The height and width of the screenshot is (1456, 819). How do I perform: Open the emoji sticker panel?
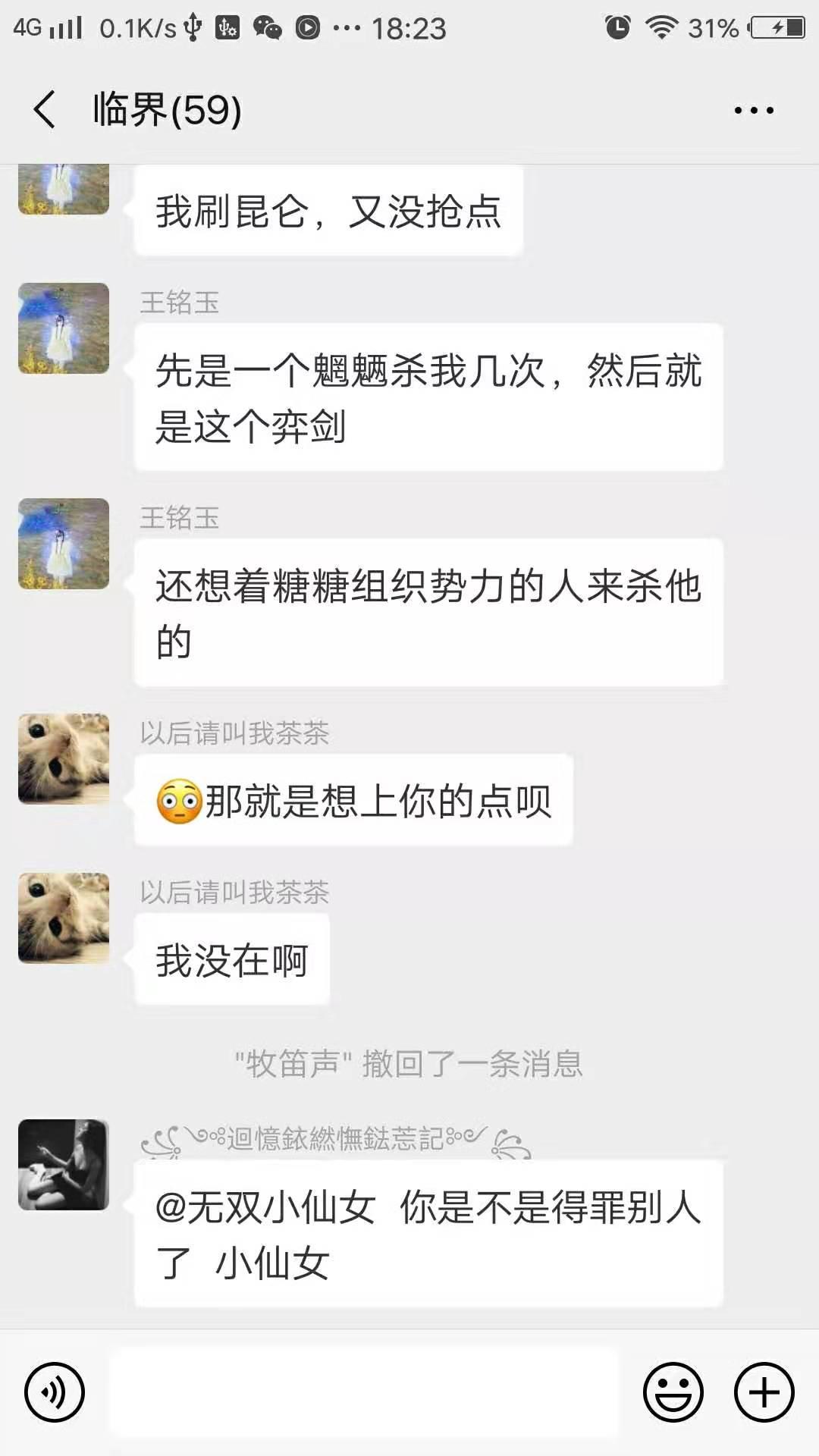(673, 1392)
